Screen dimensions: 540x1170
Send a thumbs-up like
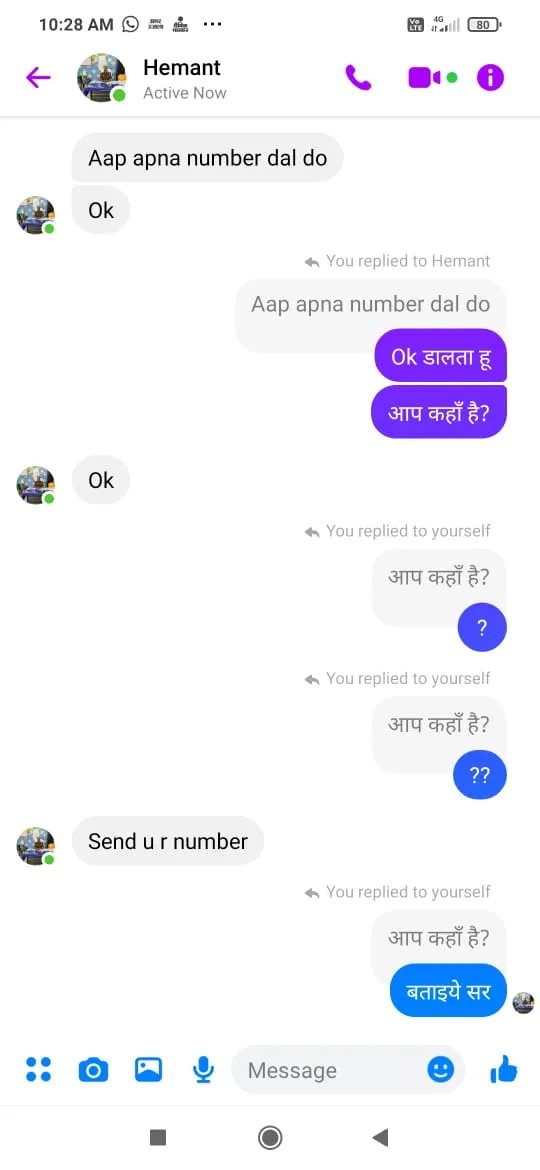(504, 1069)
